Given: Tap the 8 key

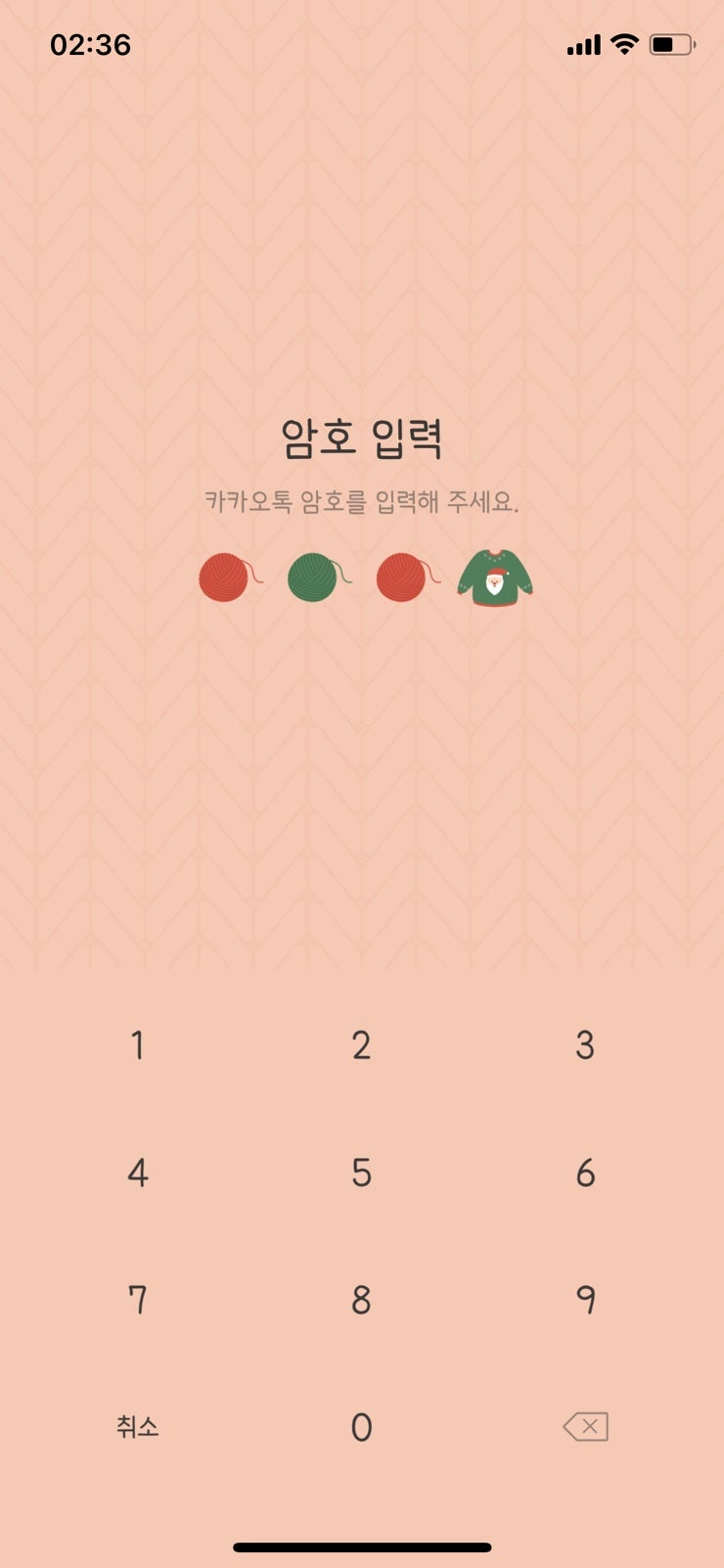Looking at the screenshot, I should (361, 1300).
